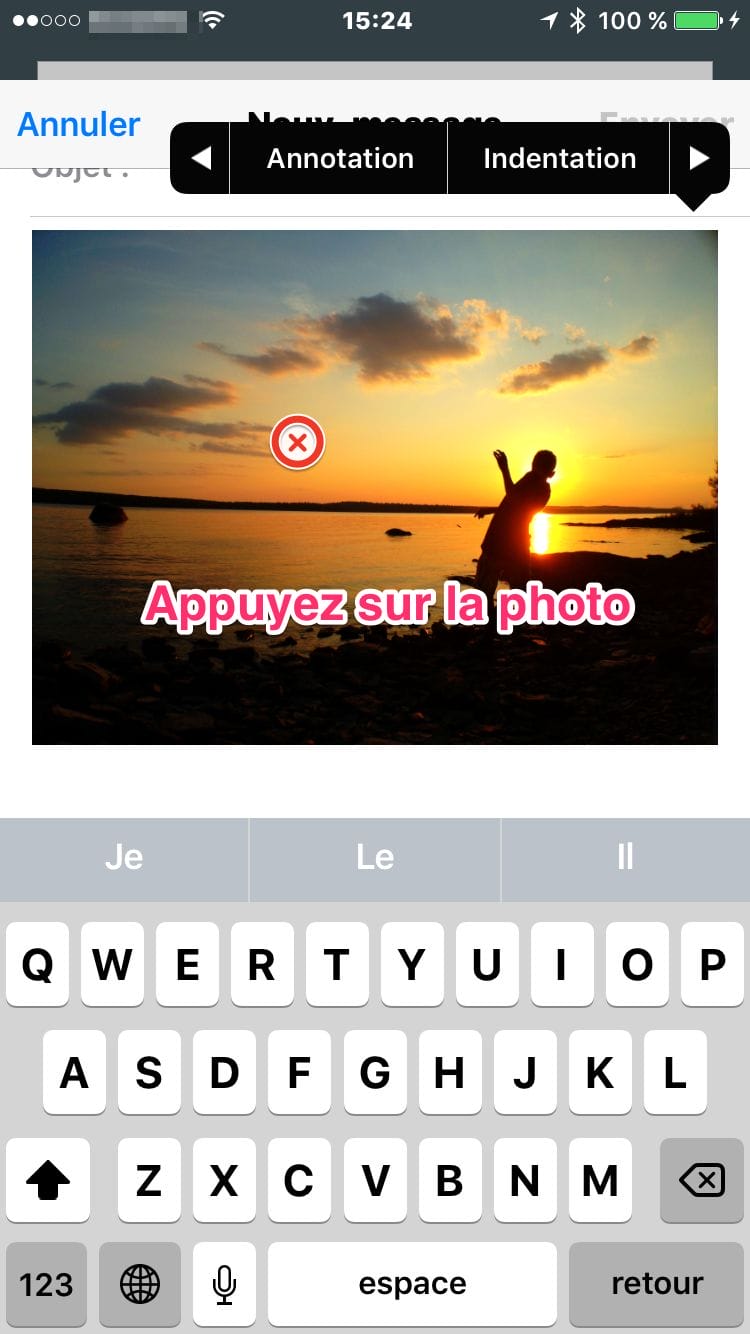Insert the suggestion "Il"
Image resolution: width=750 pixels, height=1334 pixels.
click(x=625, y=858)
